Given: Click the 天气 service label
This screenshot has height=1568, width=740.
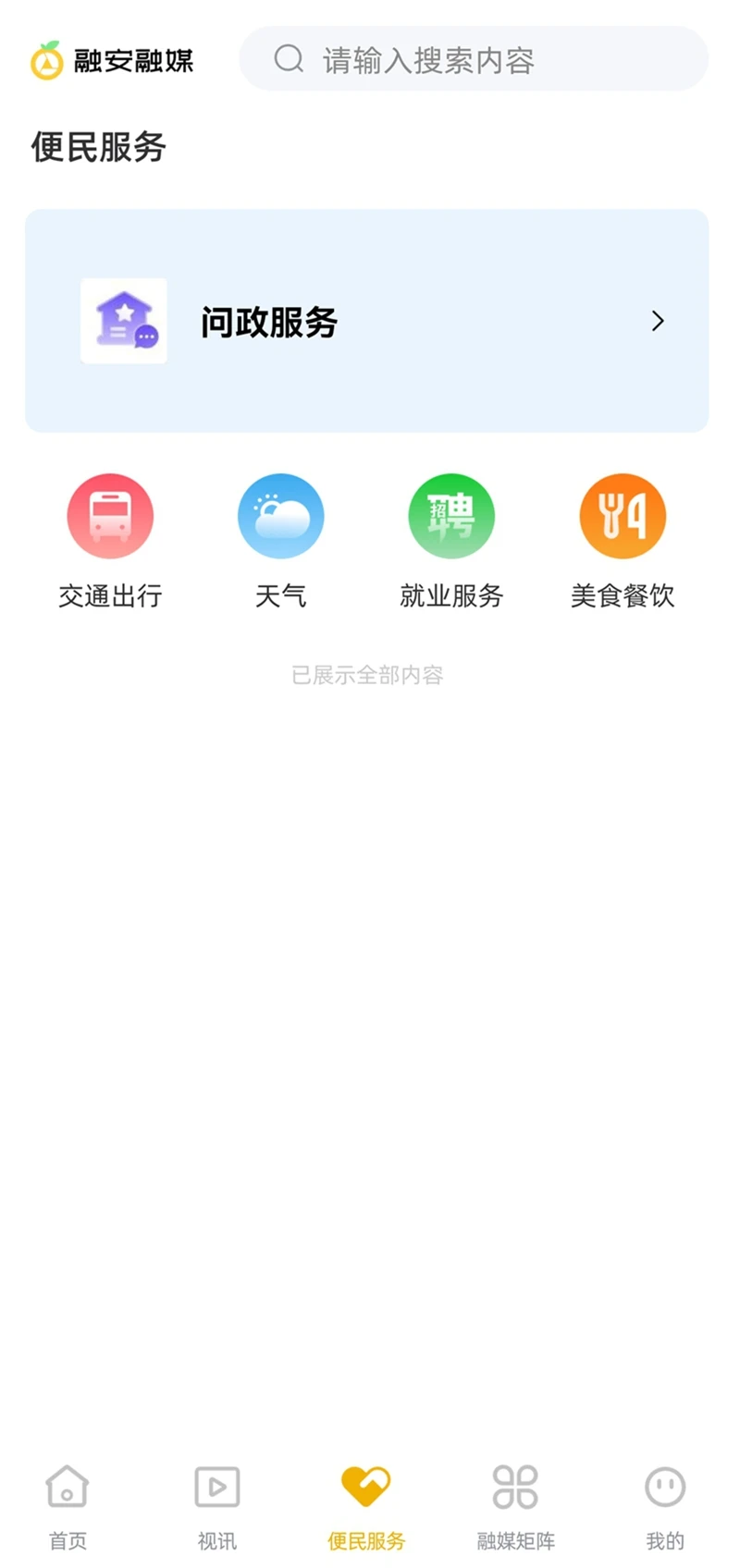Looking at the screenshot, I should click(280, 596).
